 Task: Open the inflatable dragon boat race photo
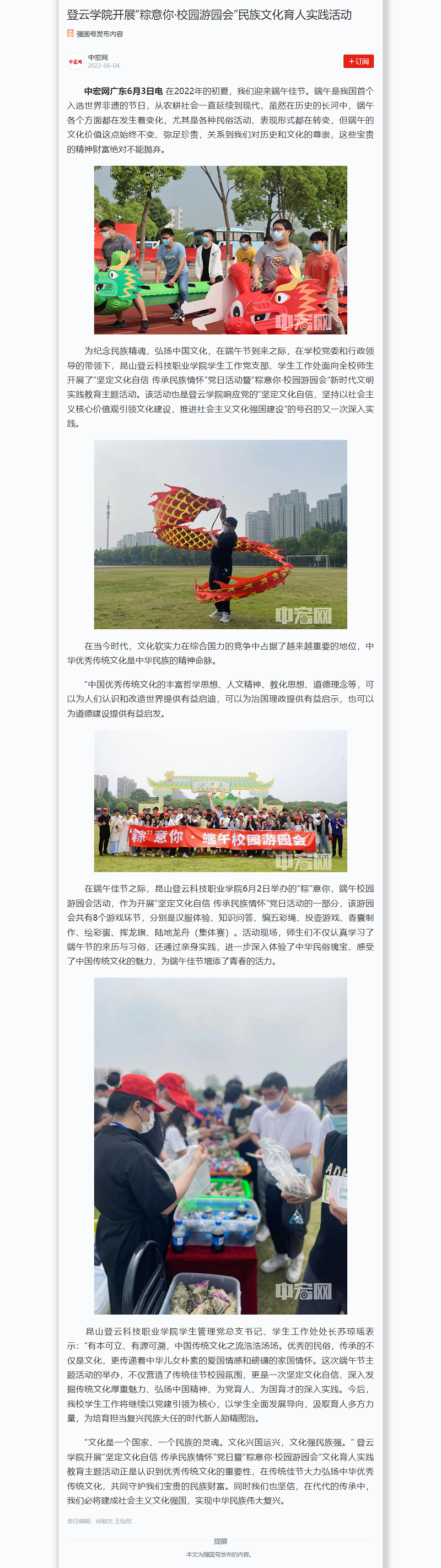(x=220, y=250)
